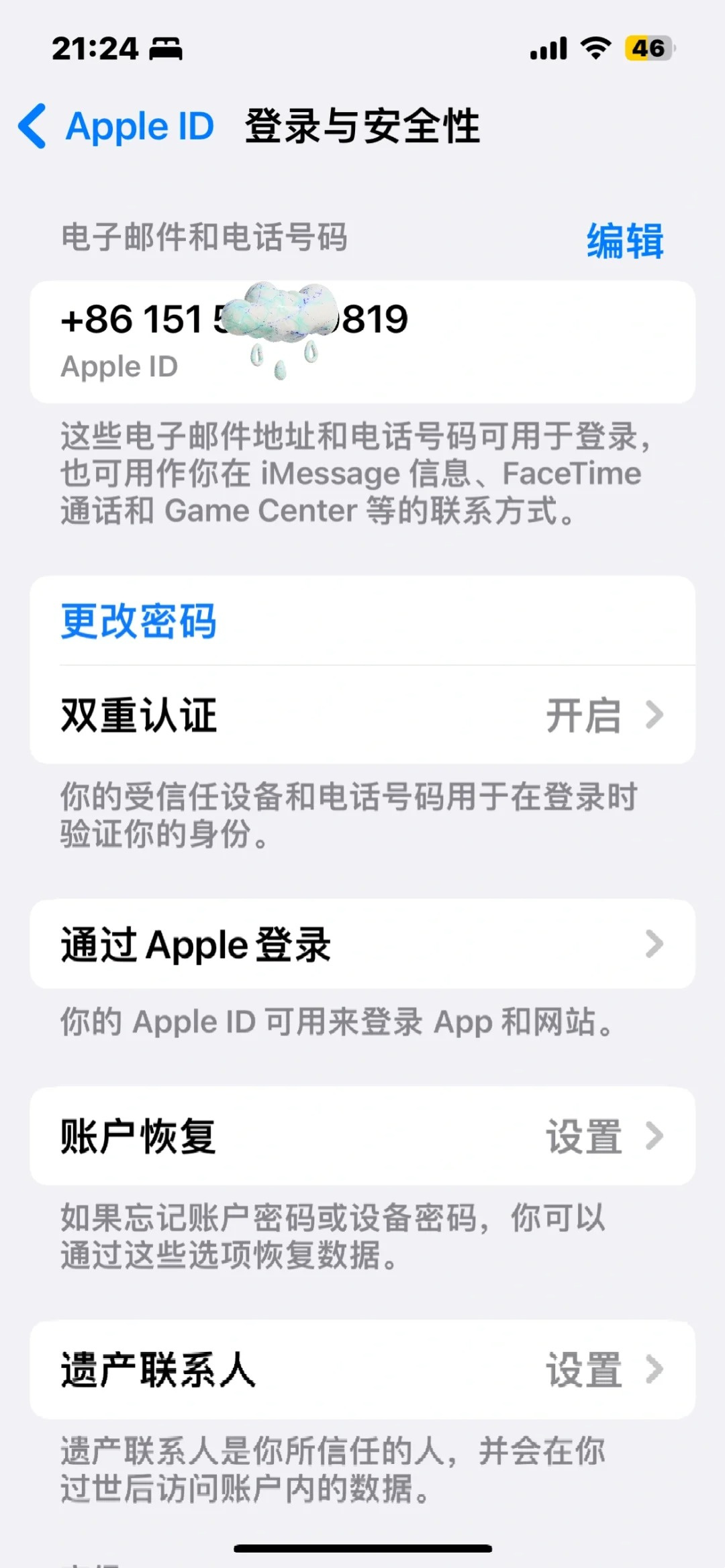The height and width of the screenshot is (1568, 725).
Task: Select the 登录与安全性 title
Action: [x=362, y=126]
